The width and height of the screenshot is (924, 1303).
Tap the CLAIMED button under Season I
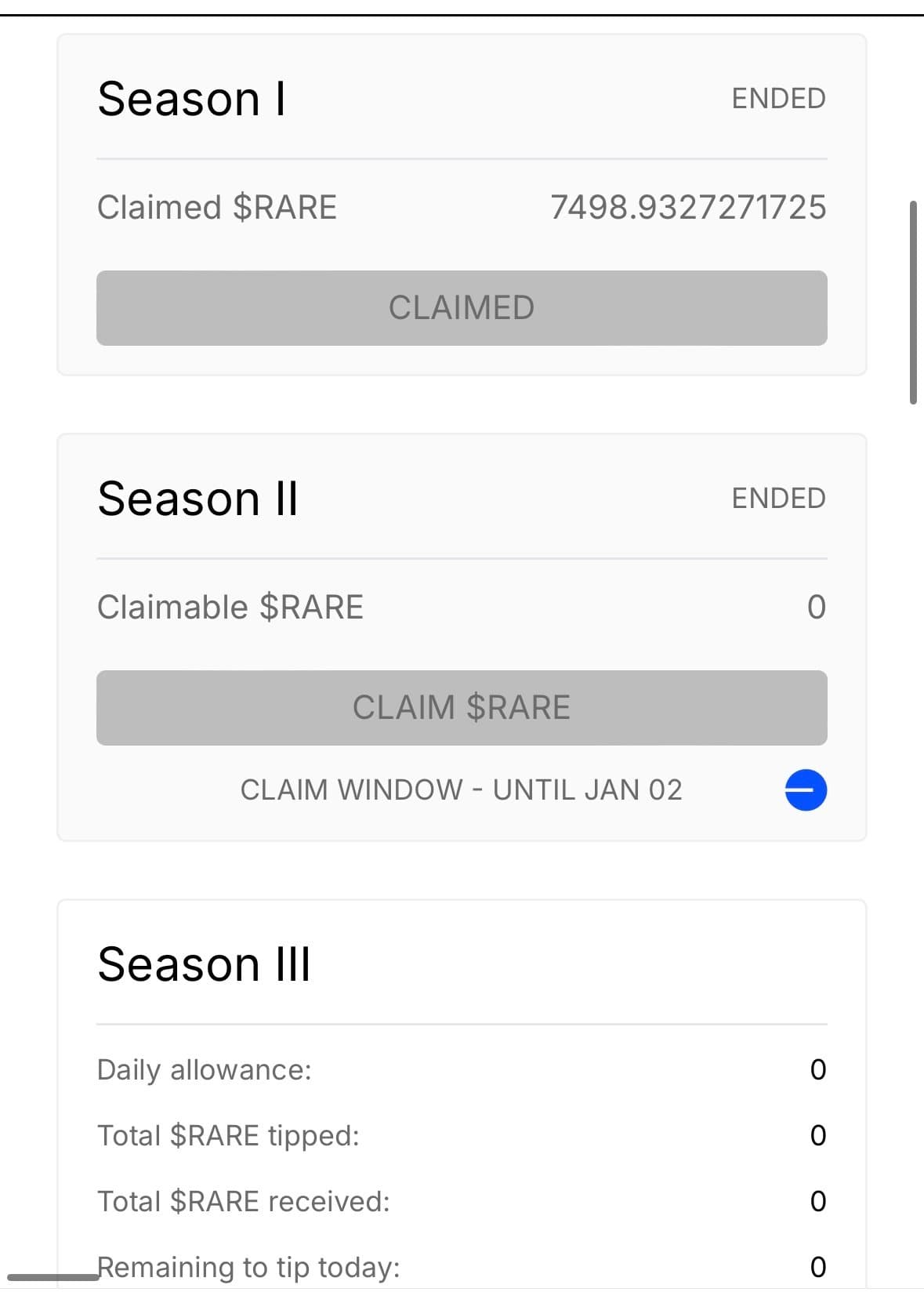462,308
